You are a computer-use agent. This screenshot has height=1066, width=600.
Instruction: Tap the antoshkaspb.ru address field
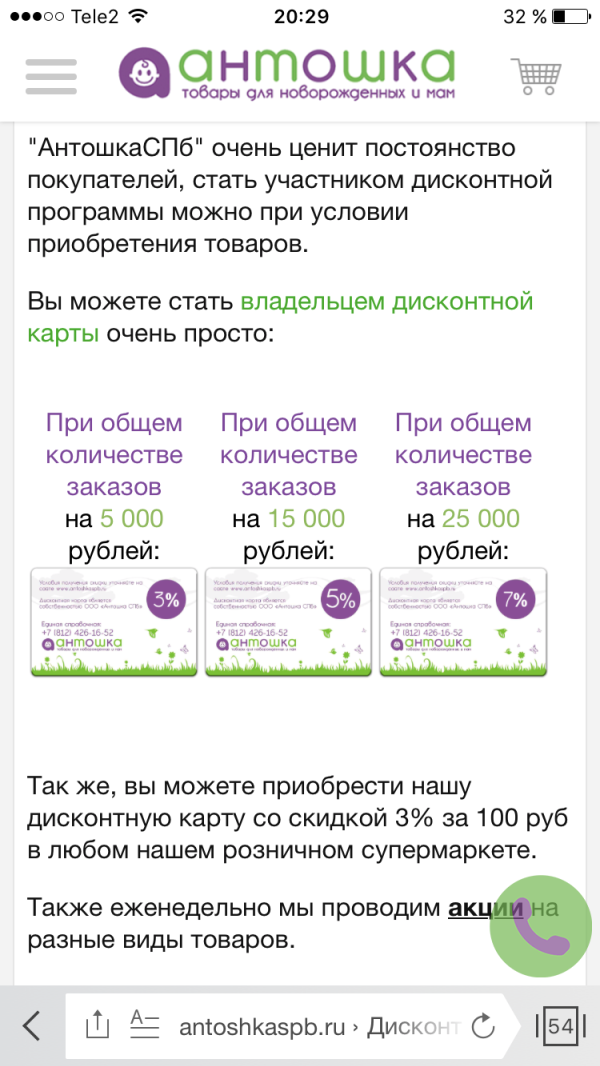pos(293,1025)
